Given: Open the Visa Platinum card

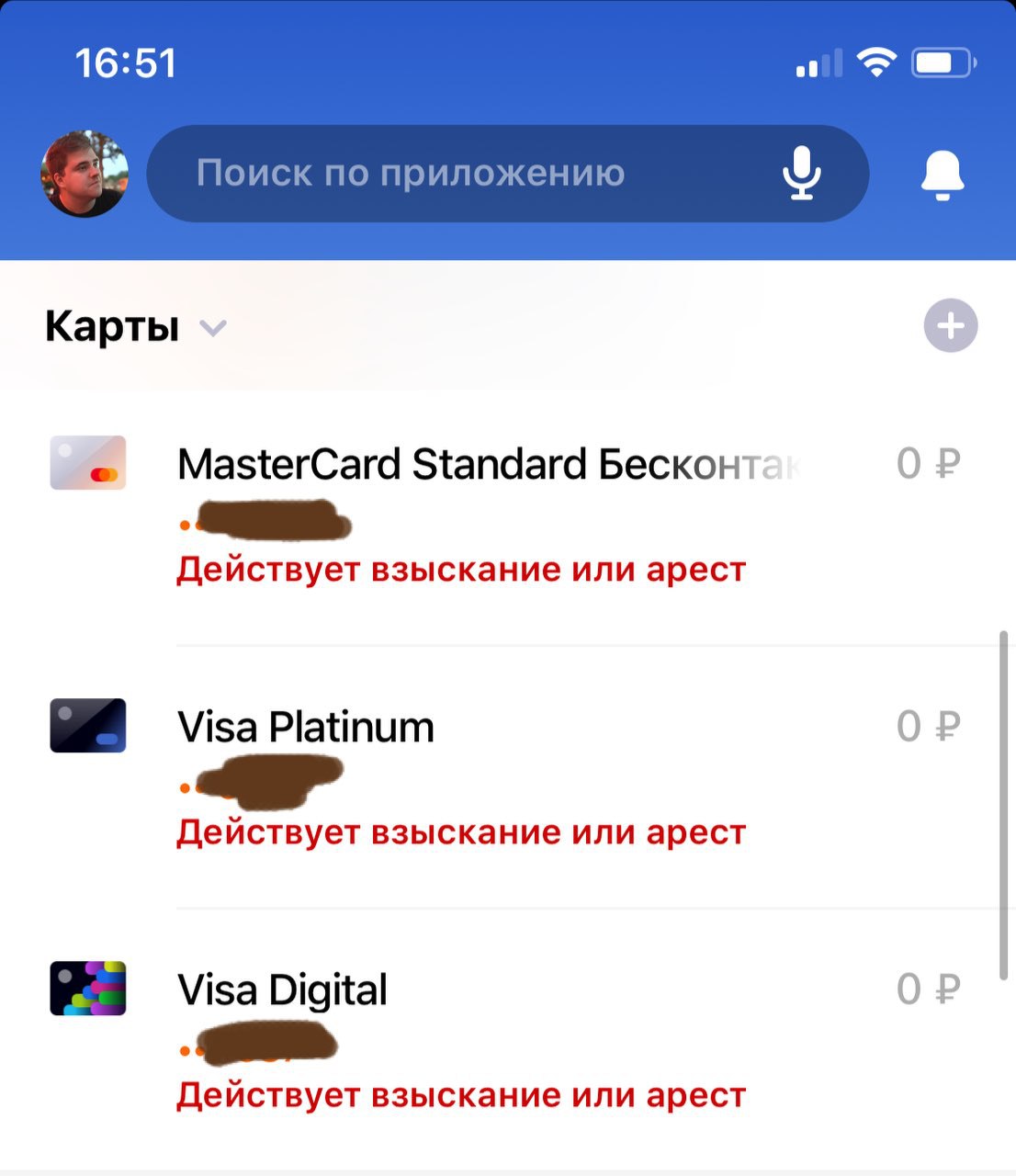Looking at the screenshot, I should click(306, 727).
